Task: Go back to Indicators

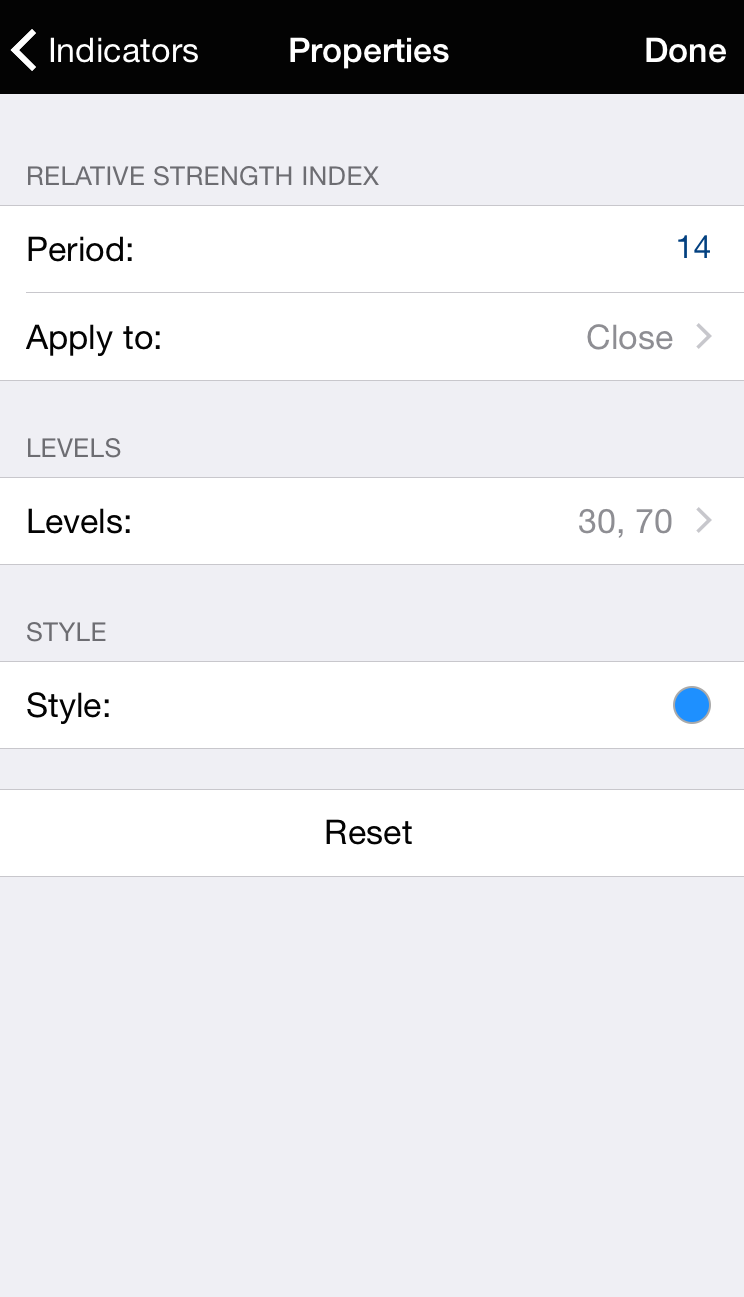Action: (105, 50)
